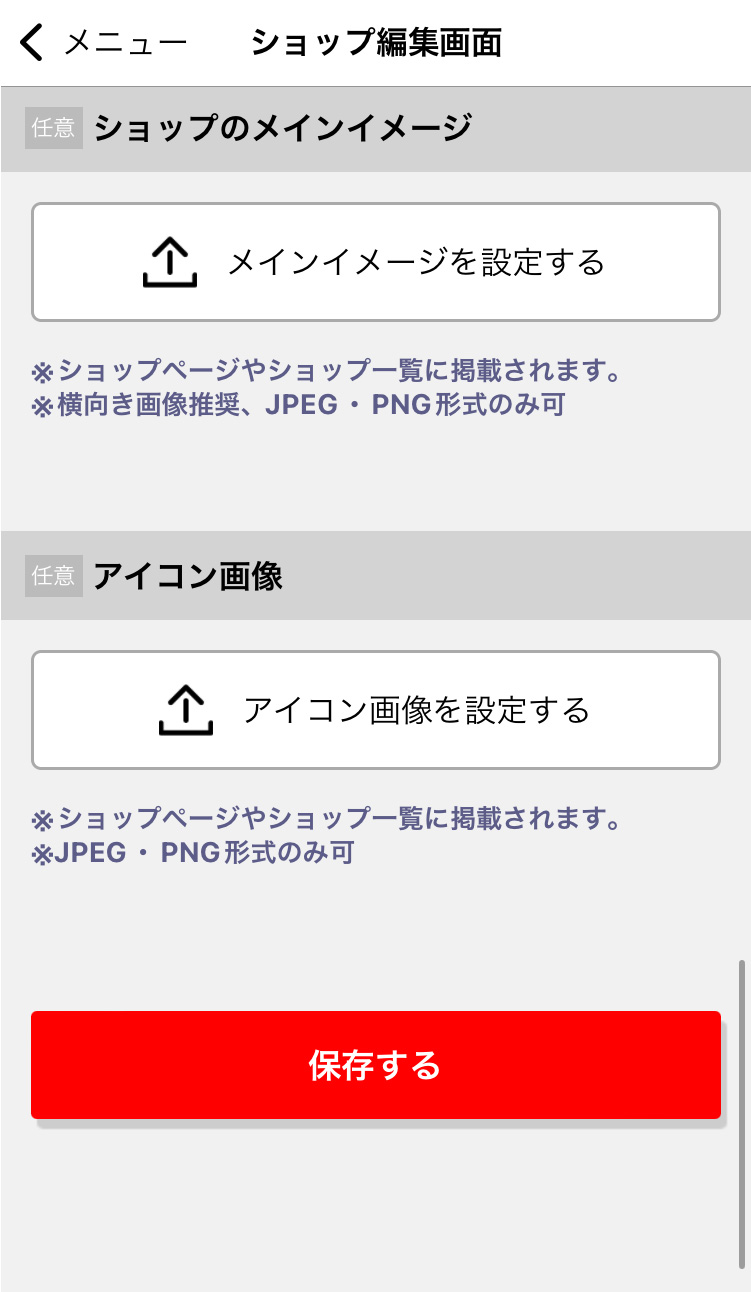Tap メインイメージを設定する upload button
The height and width of the screenshot is (1292, 751).
pos(376,262)
